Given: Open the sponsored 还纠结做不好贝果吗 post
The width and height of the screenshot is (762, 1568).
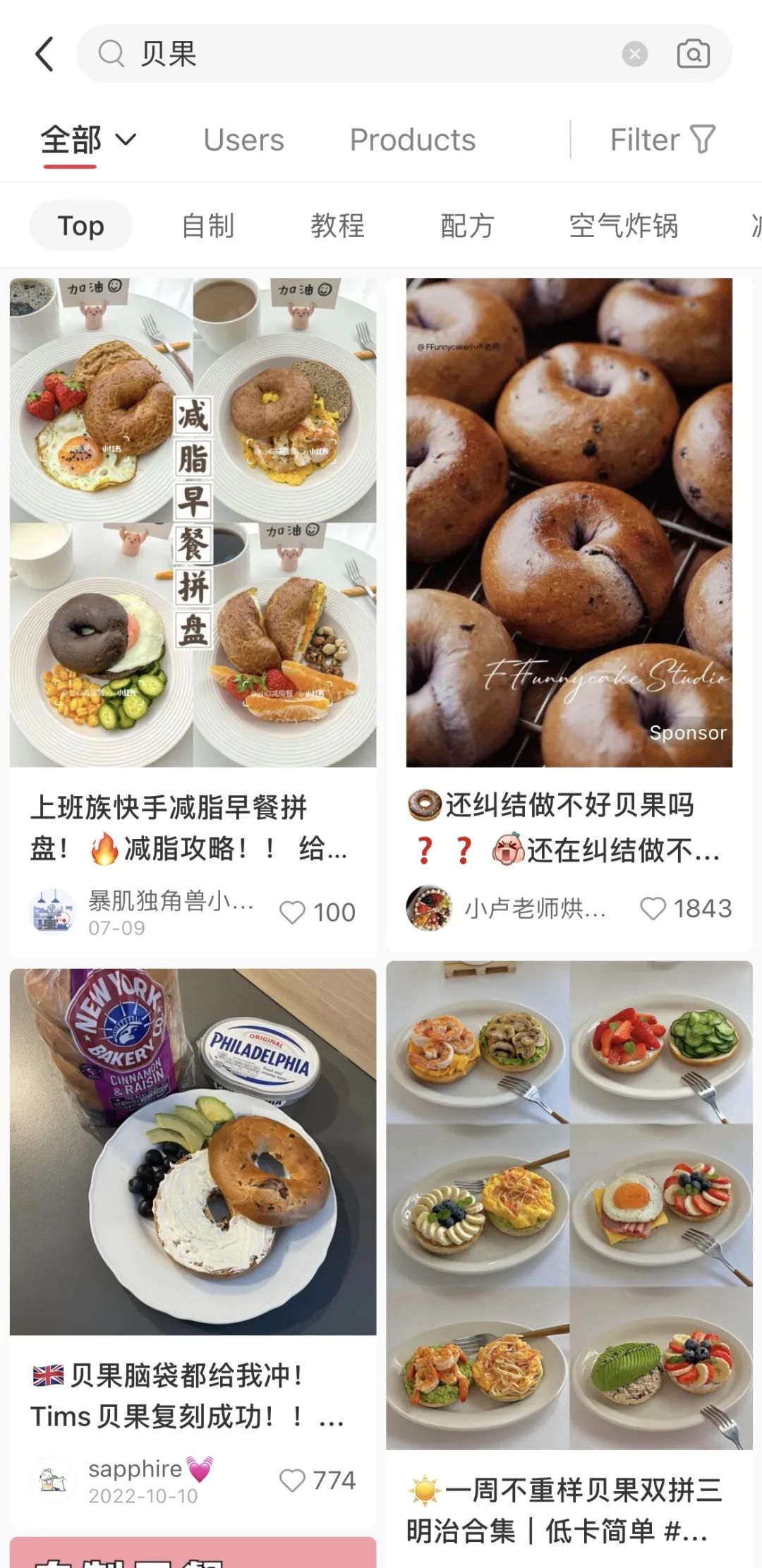Looking at the screenshot, I should (569, 522).
